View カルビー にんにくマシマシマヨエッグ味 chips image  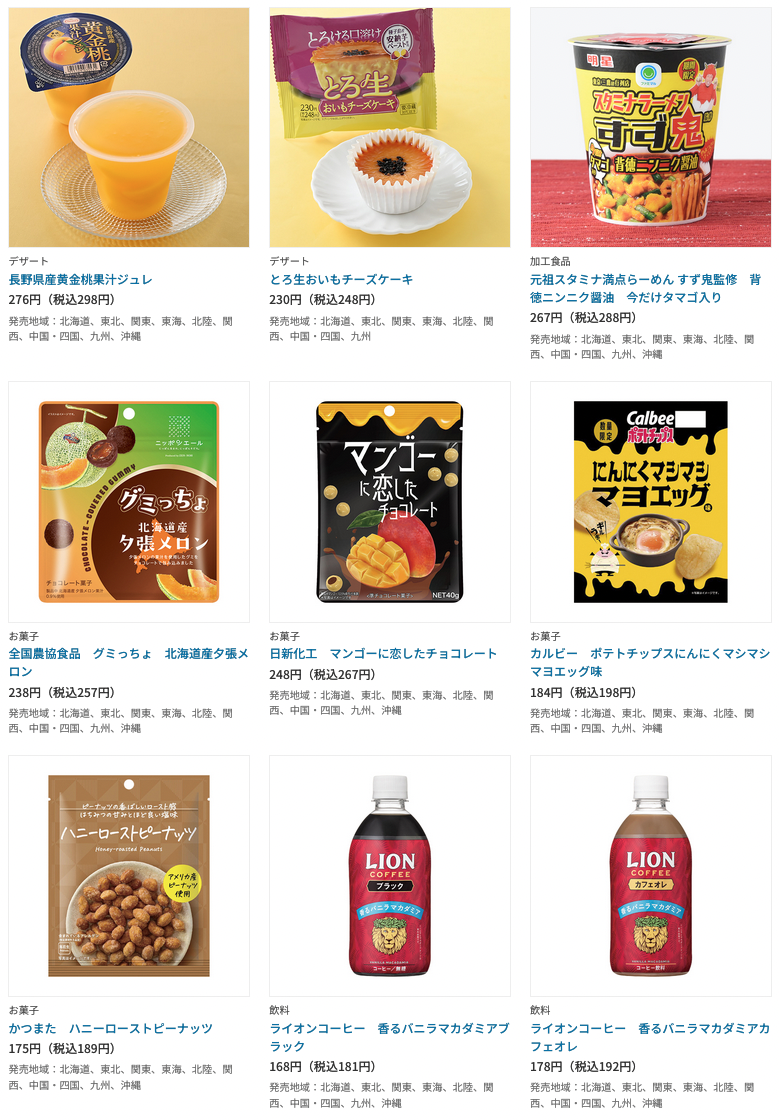pos(650,501)
